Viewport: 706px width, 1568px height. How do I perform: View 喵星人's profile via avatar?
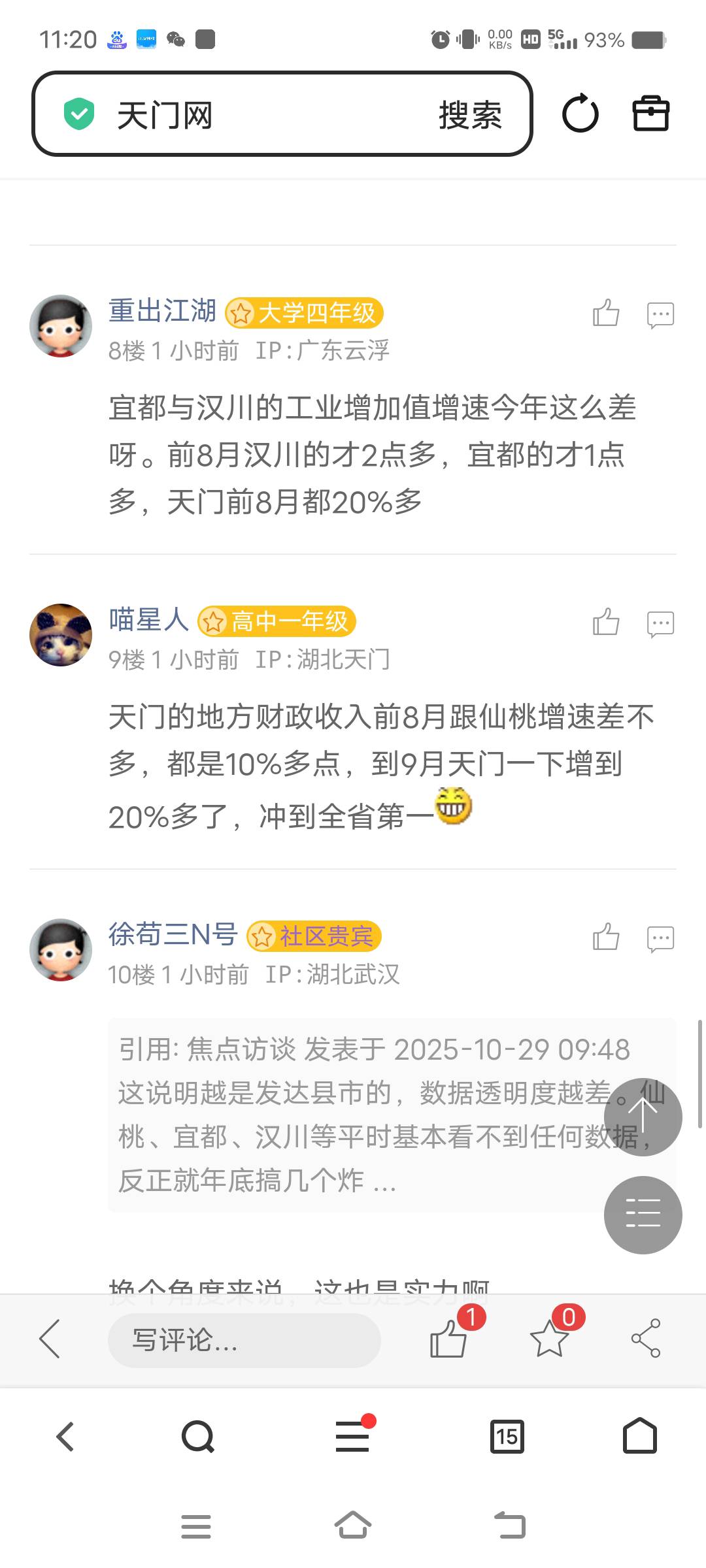pos(61,635)
